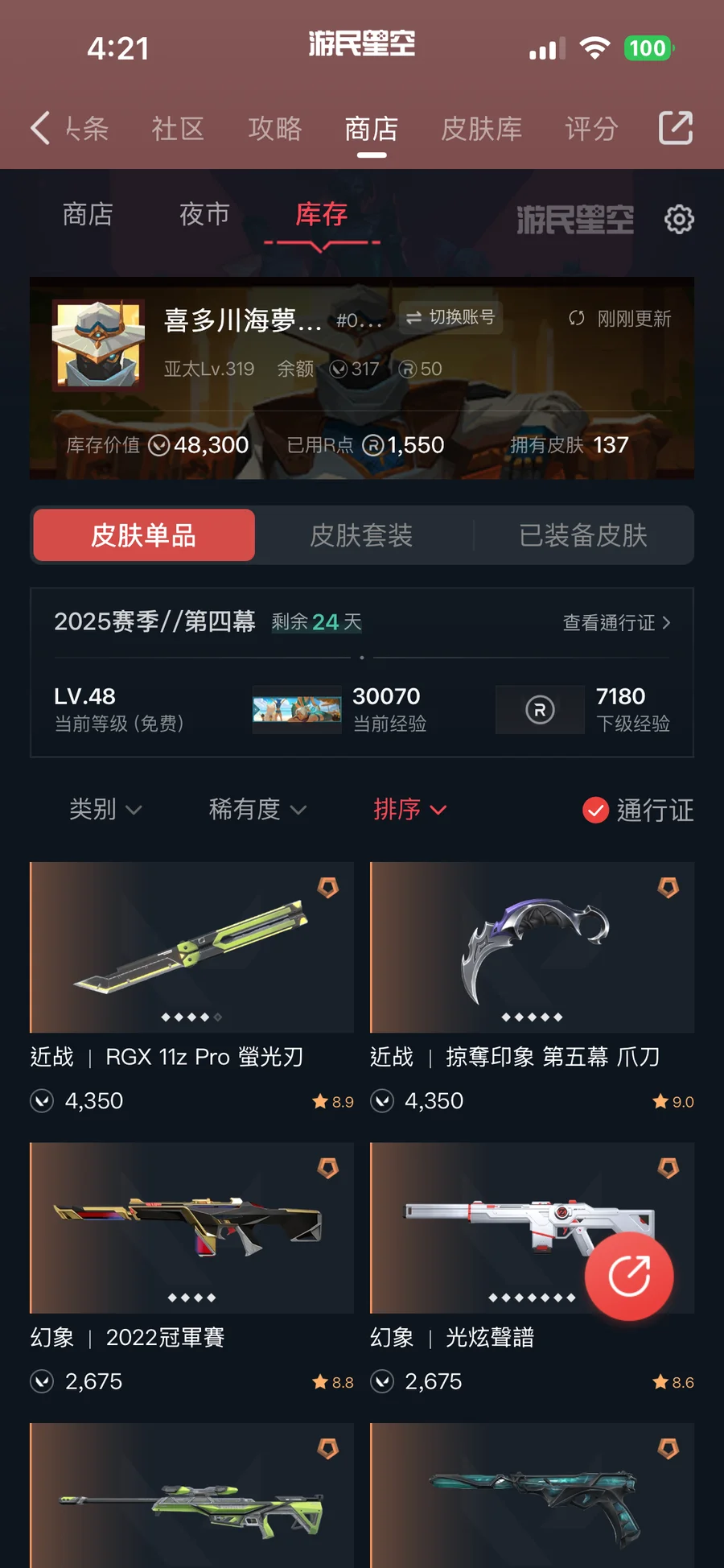Refresh inventory via 刚刚更新
The width and height of the screenshot is (724, 1568).
[x=619, y=319]
